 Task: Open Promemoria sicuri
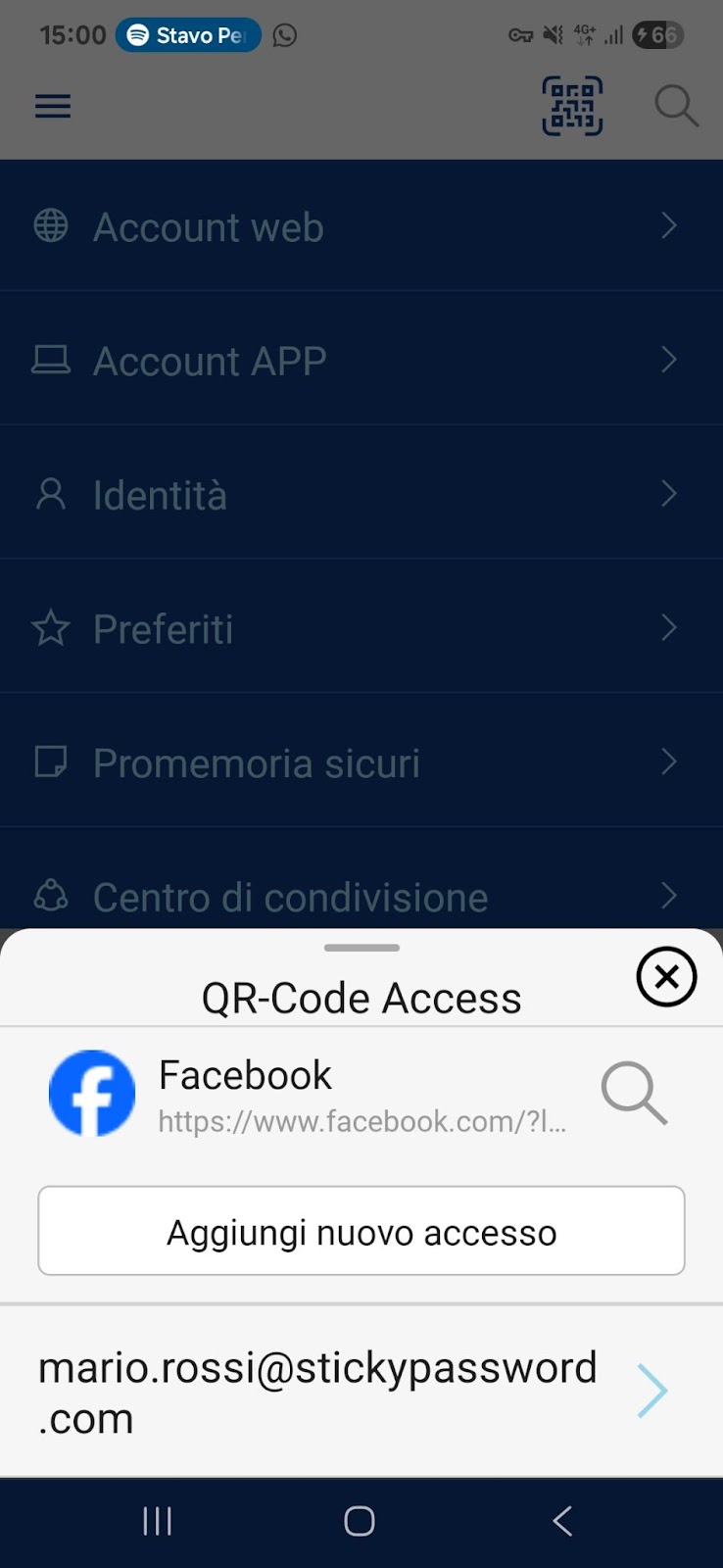point(361,762)
